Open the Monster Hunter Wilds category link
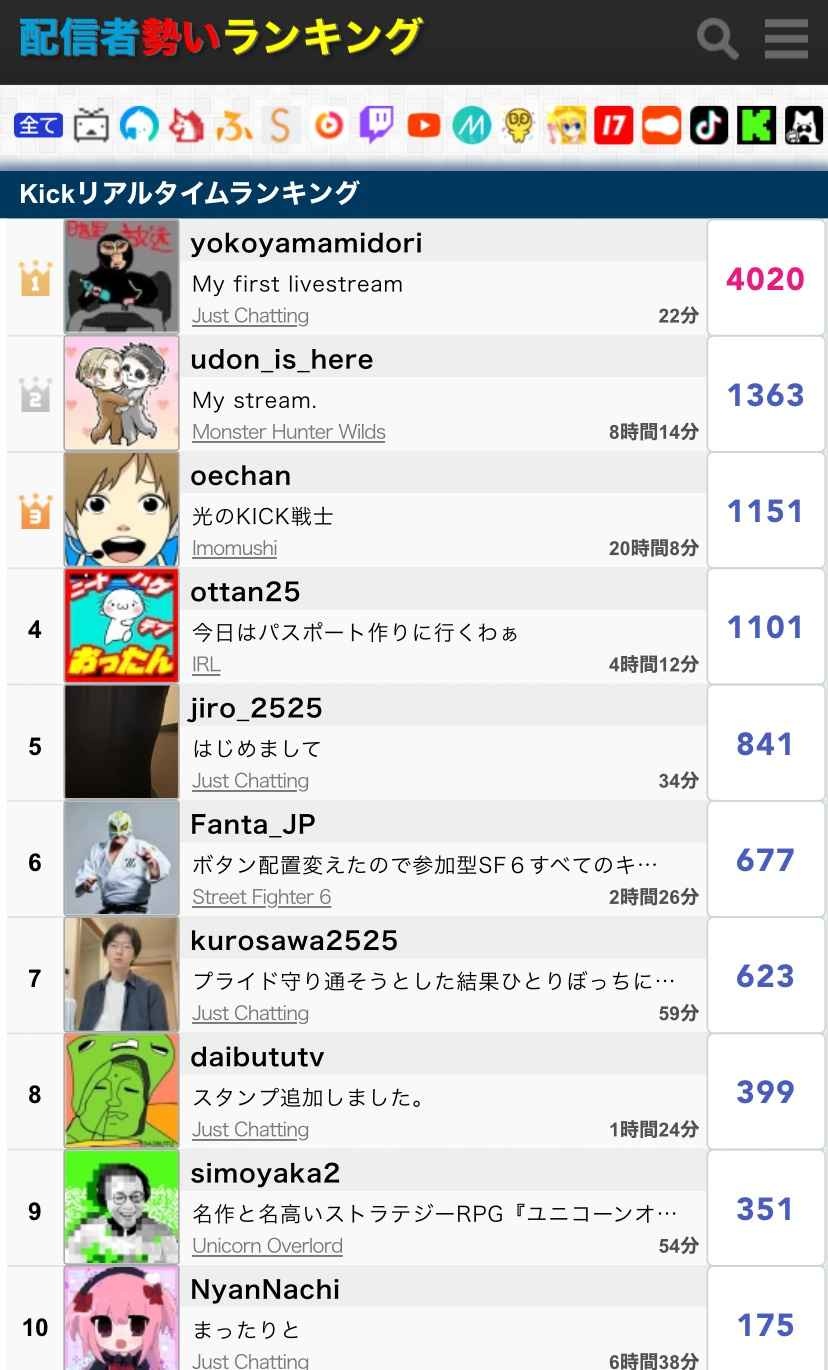The height and width of the screenshot is (1370, 828). pyautogui.click(x=288, y=432)
